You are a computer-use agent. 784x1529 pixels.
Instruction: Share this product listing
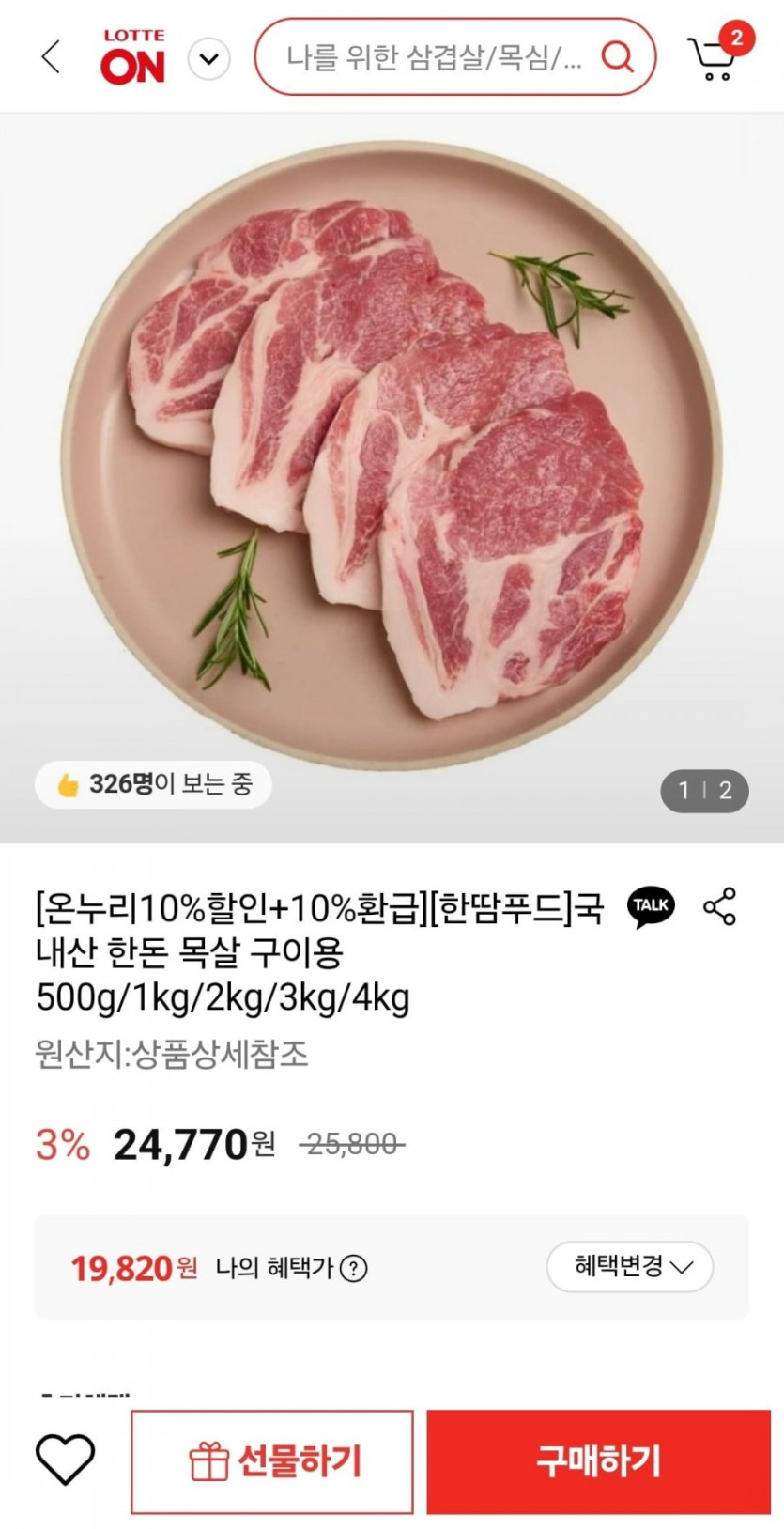(x=720, y=906)
